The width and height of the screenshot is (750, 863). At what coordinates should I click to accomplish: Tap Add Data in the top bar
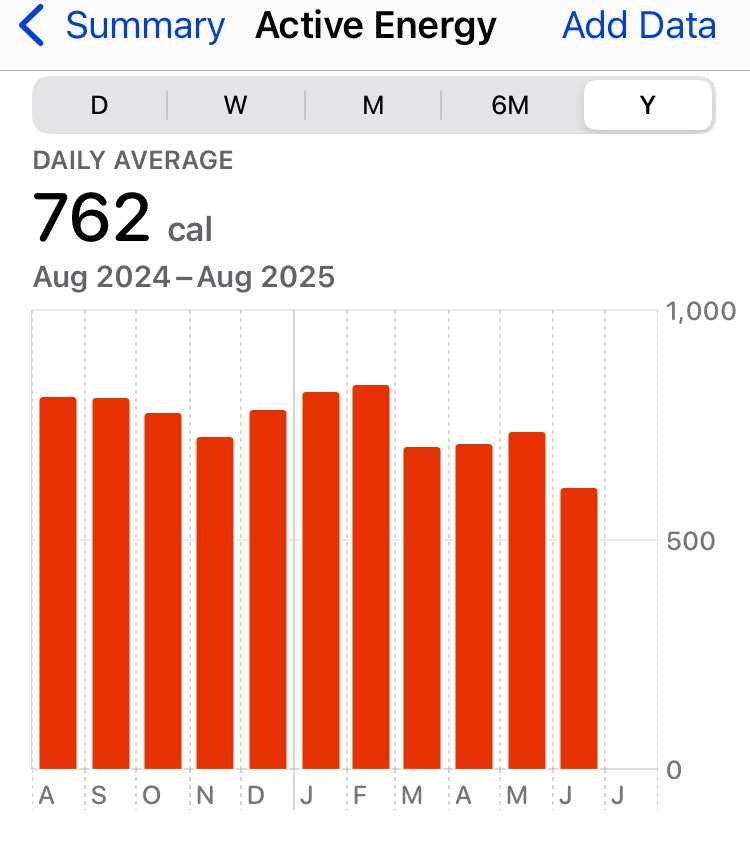pyautogui.click(x=639, y=27)
